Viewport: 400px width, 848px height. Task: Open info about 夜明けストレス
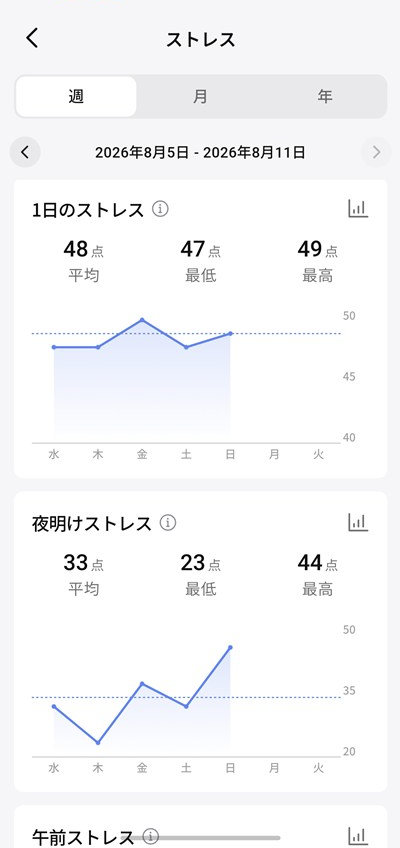pos(168,522)
